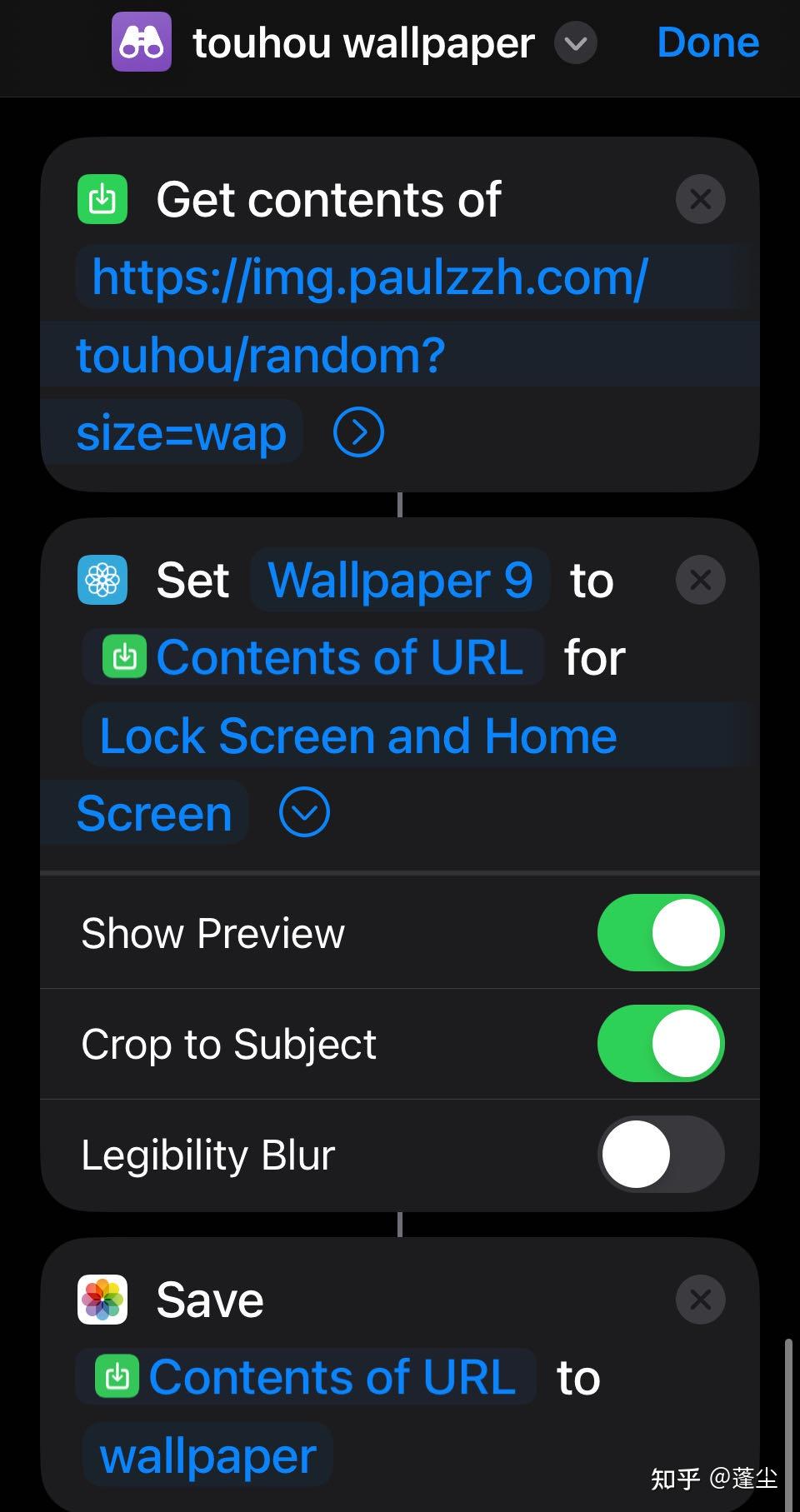This screenshot has width=800, height=1512.
Task: Change Lock Screen and Home Screen target
Action: [x=358, y=736]
